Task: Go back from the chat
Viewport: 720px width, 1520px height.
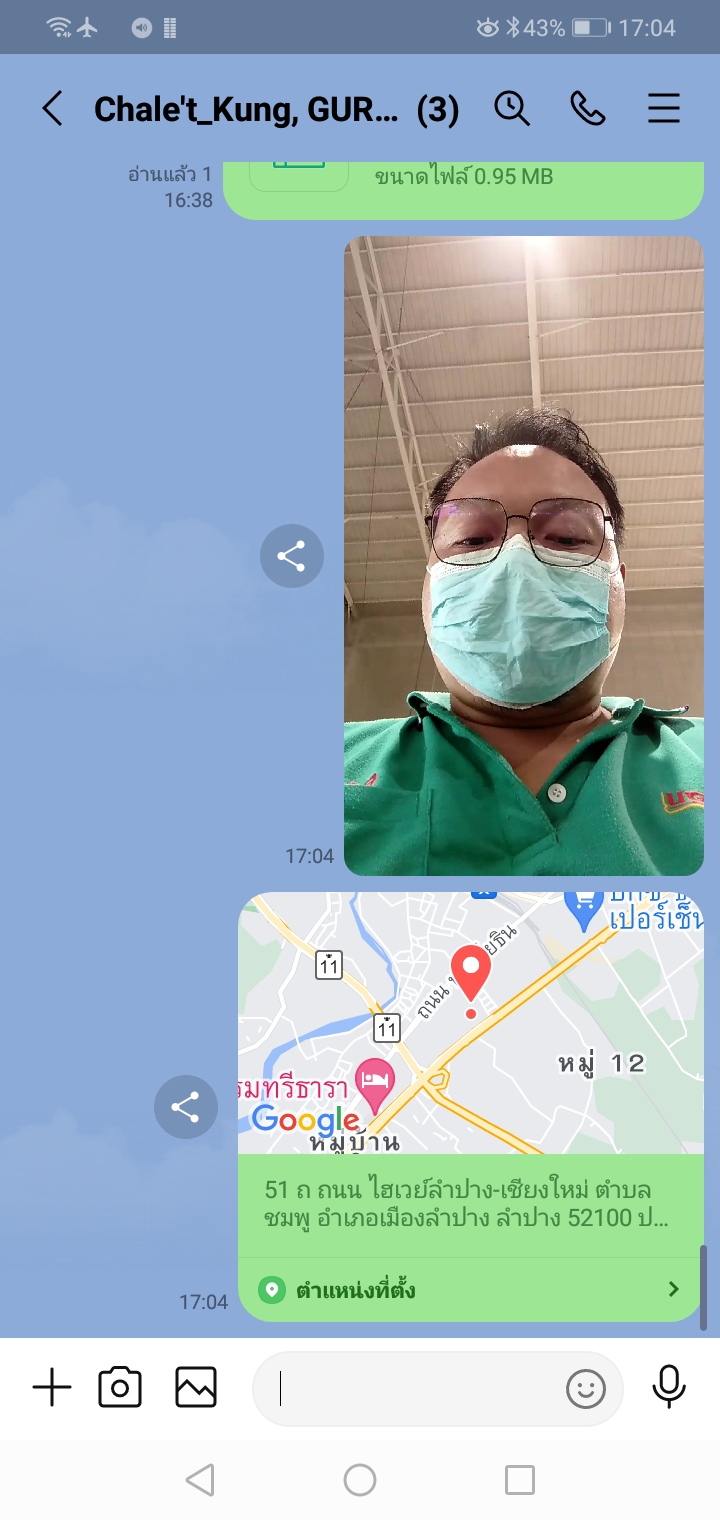Action: pos(52,109)
